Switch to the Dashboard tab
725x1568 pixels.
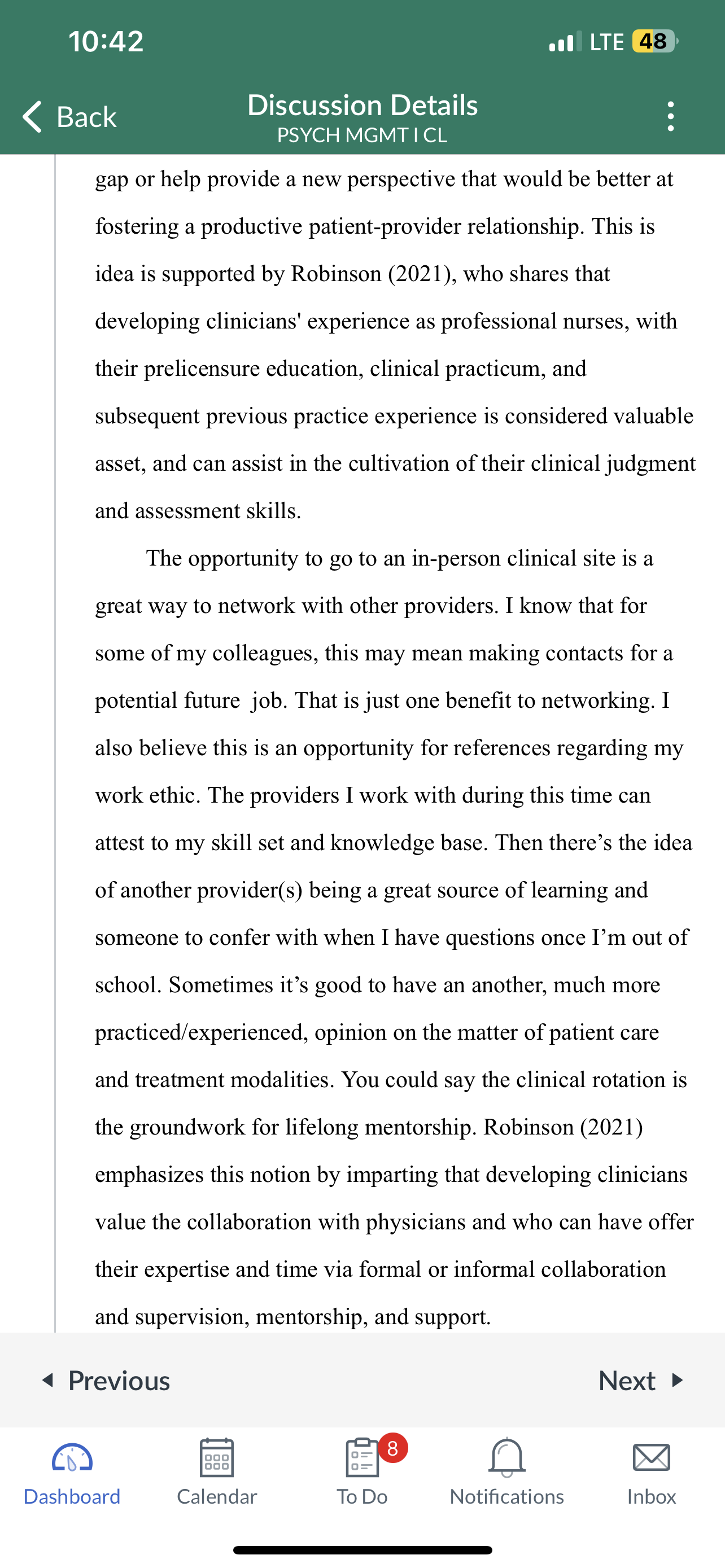tap(72, 1473)
